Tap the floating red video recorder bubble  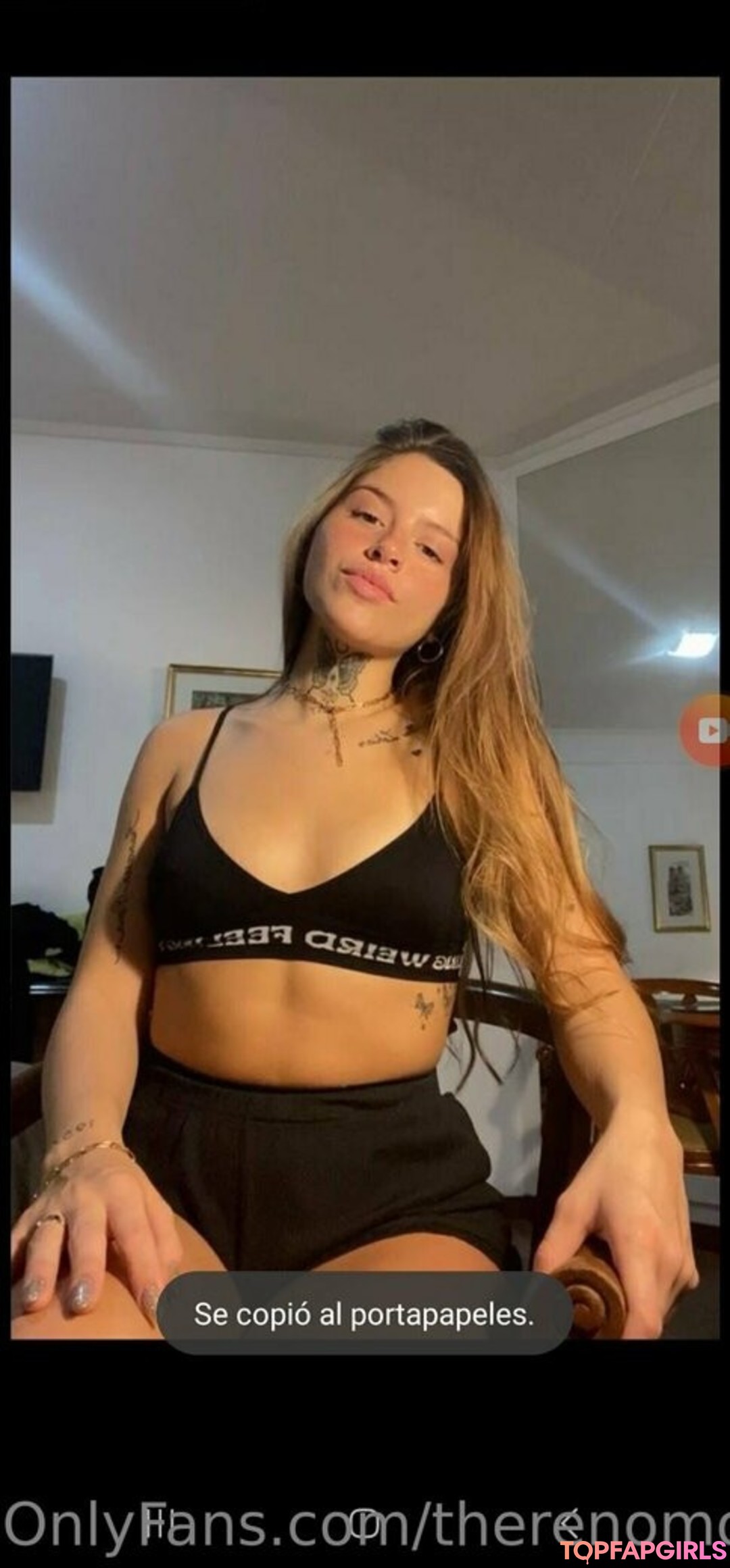[x=708, y=731]
